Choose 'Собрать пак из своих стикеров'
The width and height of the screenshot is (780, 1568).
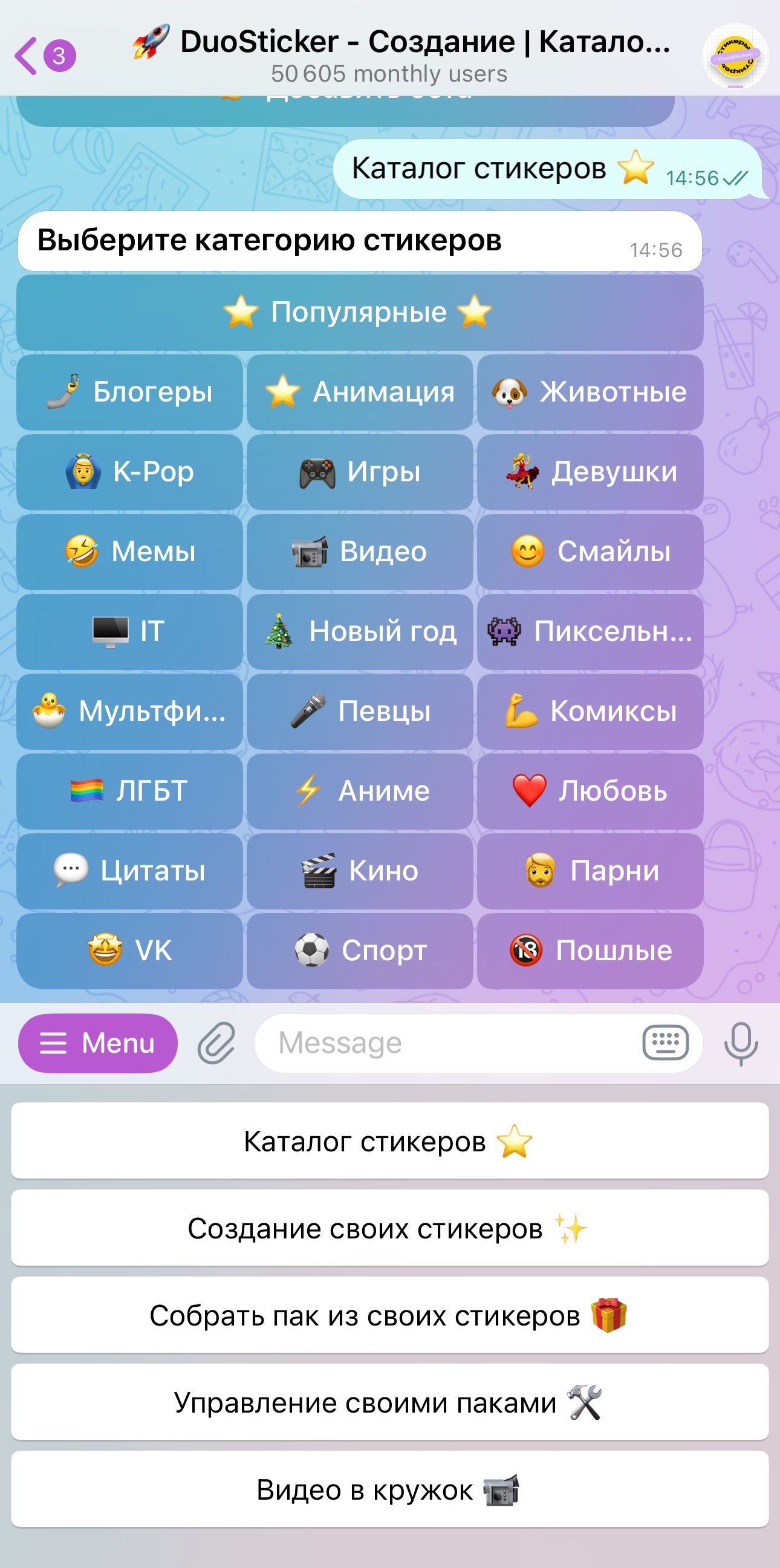tap(389, 1313)
